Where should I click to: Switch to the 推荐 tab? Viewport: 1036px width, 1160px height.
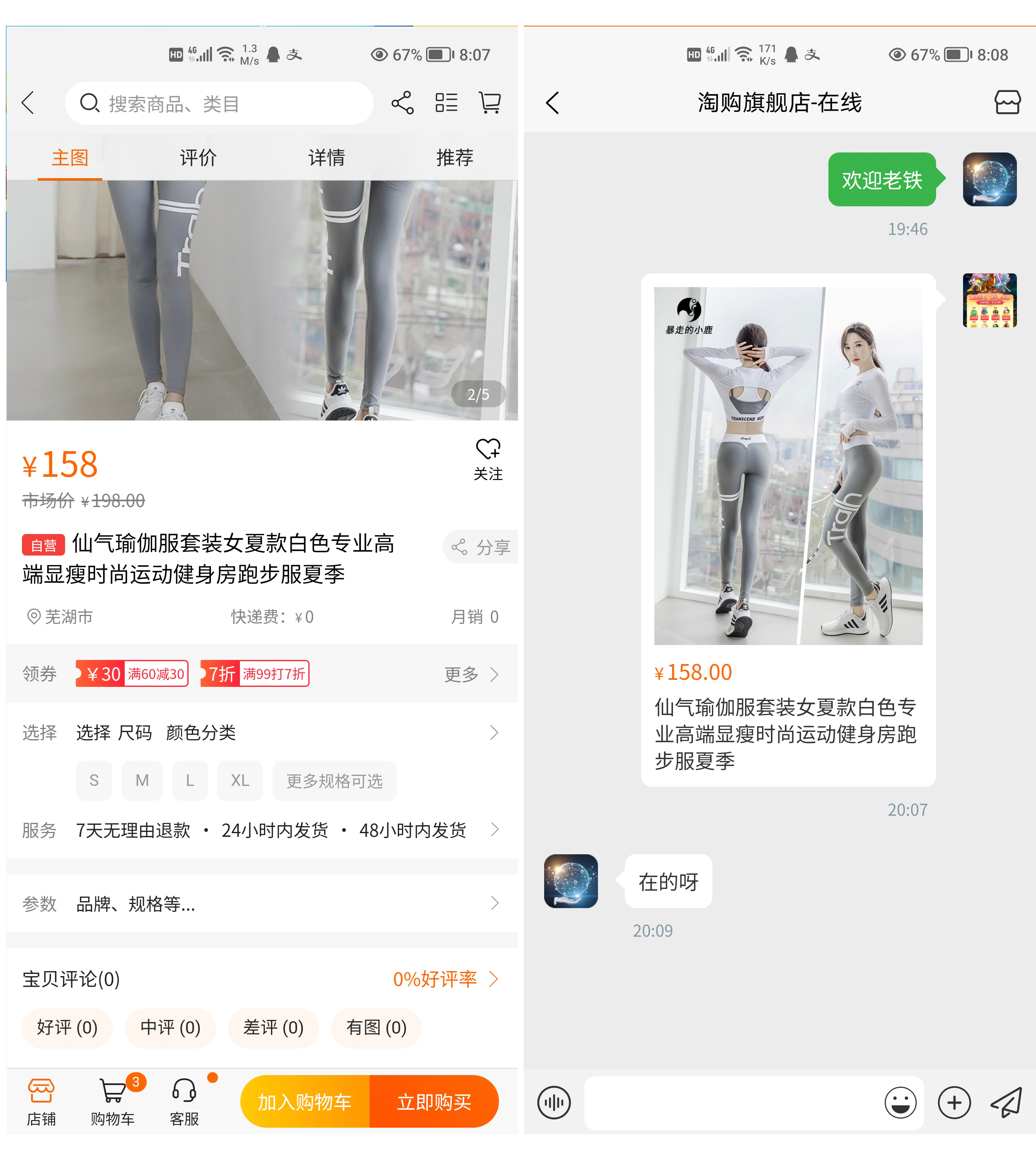(x=454, y=158)
